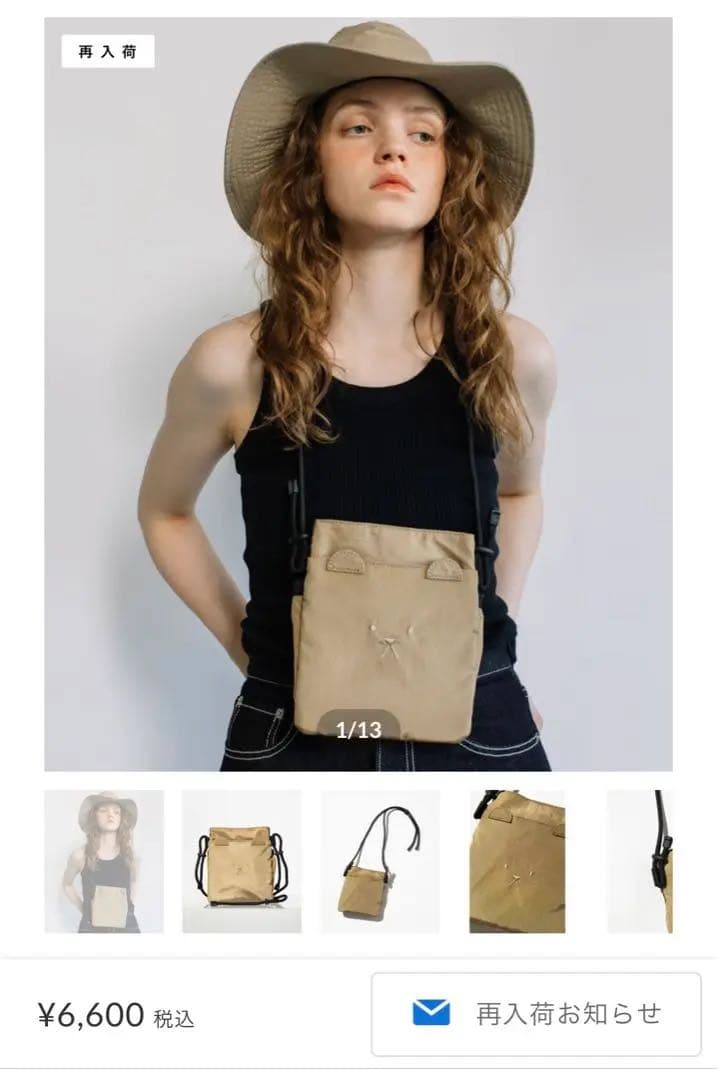
Task: Show the angled bag with strap thumbnail
Action: 380,861
